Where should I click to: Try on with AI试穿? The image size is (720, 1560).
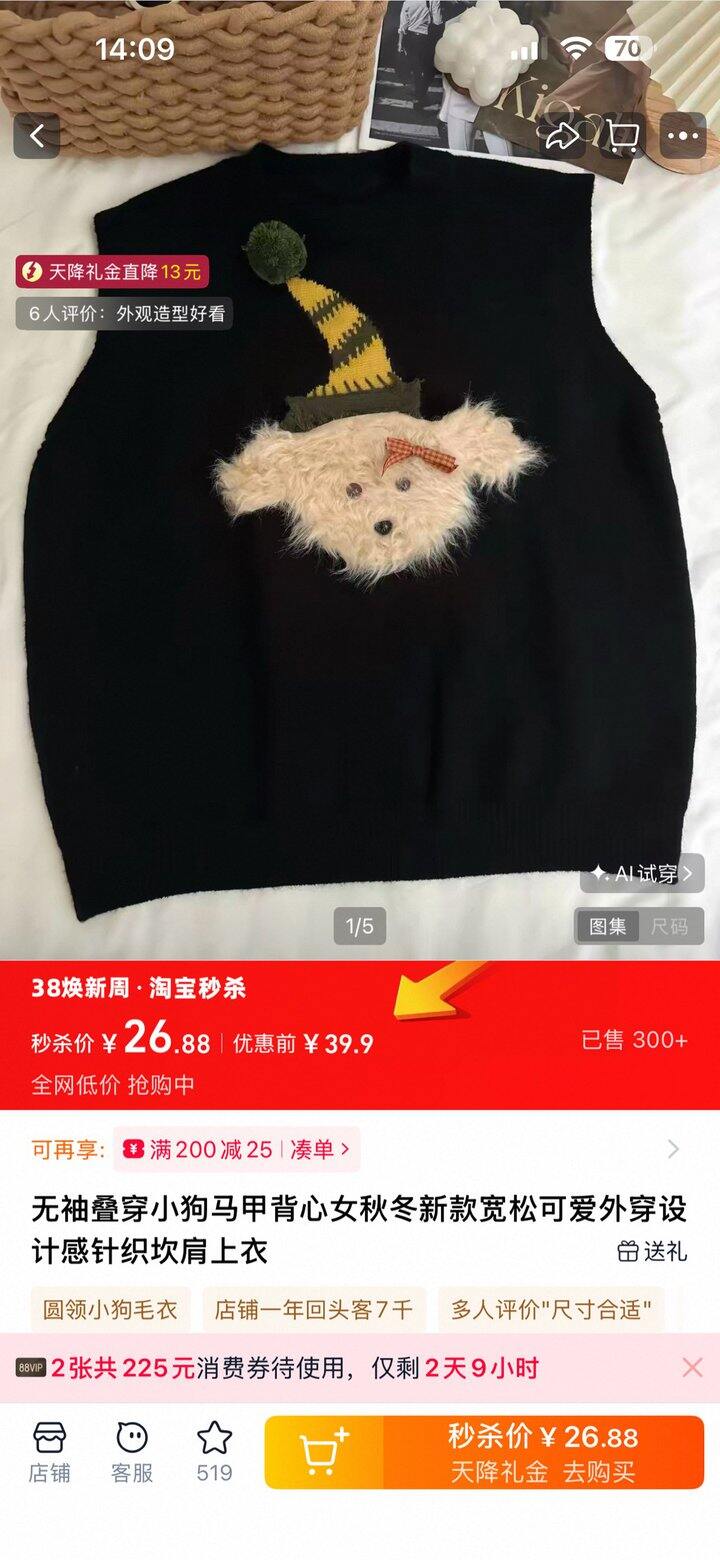click(x=642, y=873)
